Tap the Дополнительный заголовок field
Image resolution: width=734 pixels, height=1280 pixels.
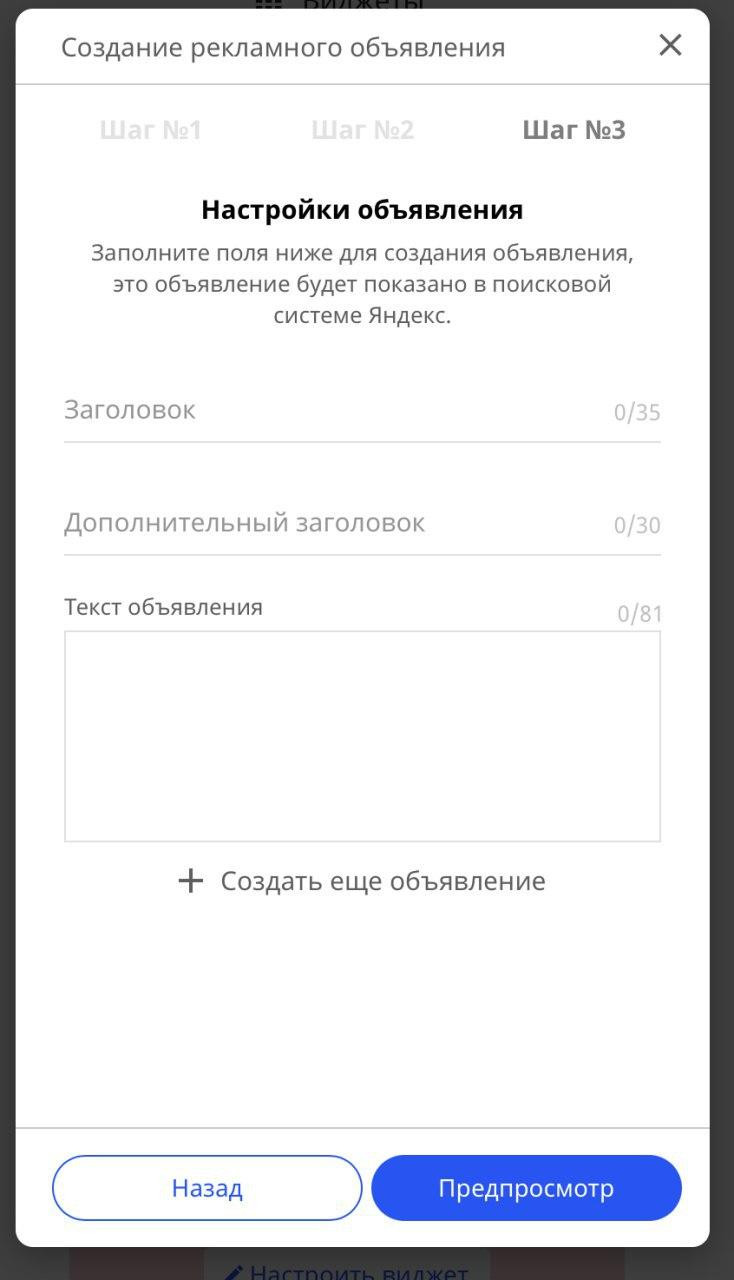coord(330,524)
